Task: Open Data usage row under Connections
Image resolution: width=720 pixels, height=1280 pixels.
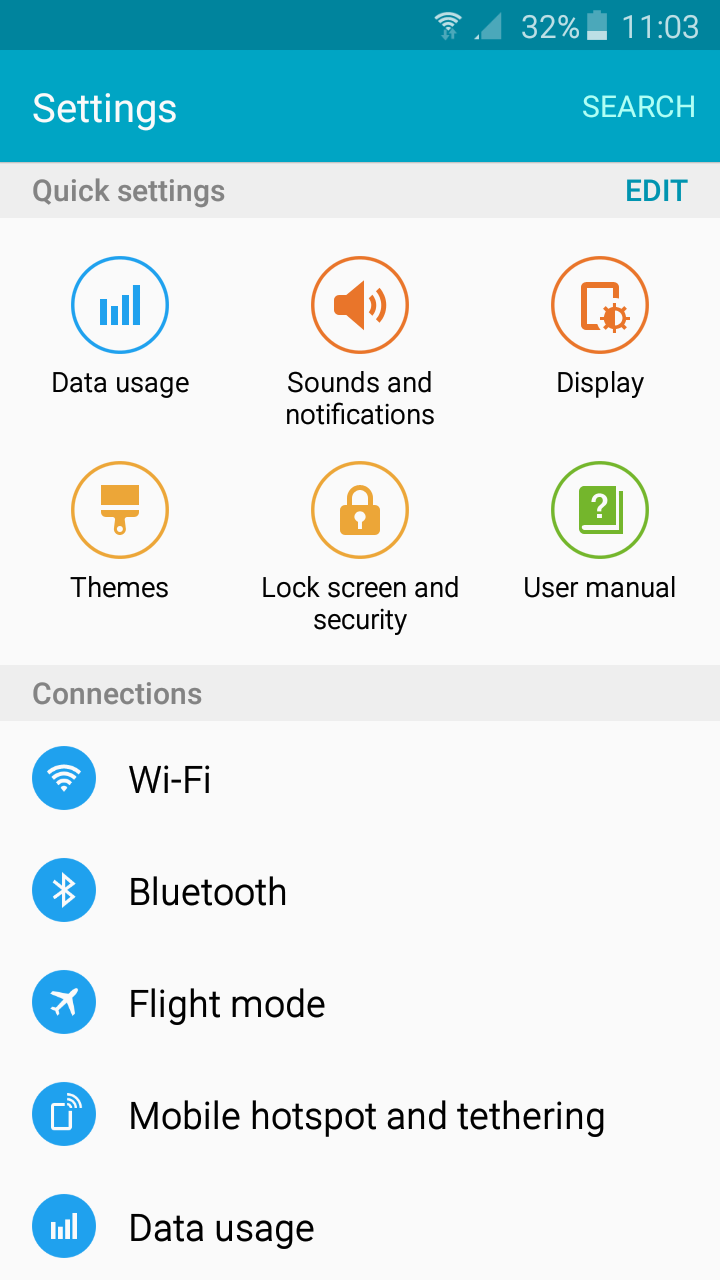Action: coord(360,1227)
